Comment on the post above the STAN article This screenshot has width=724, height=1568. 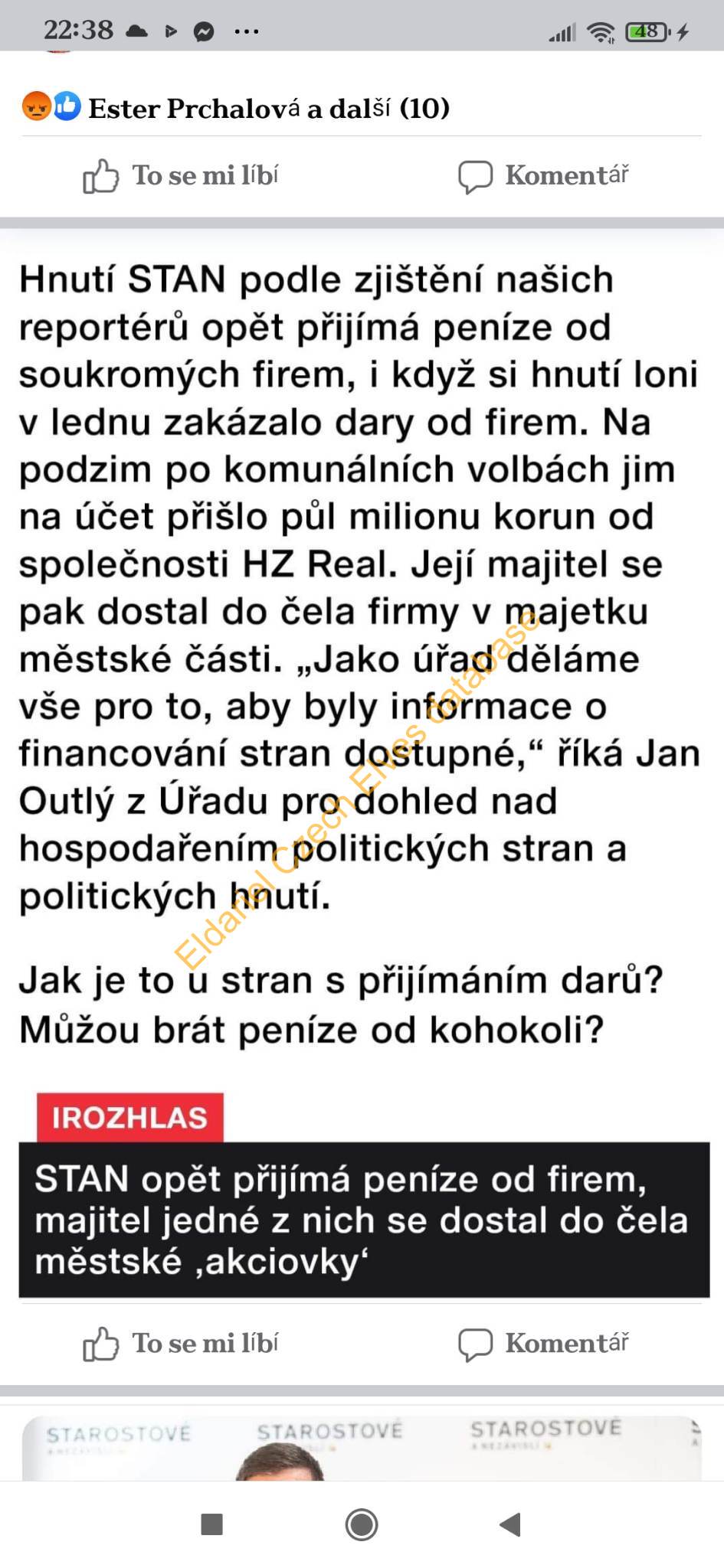pos(543,176)
